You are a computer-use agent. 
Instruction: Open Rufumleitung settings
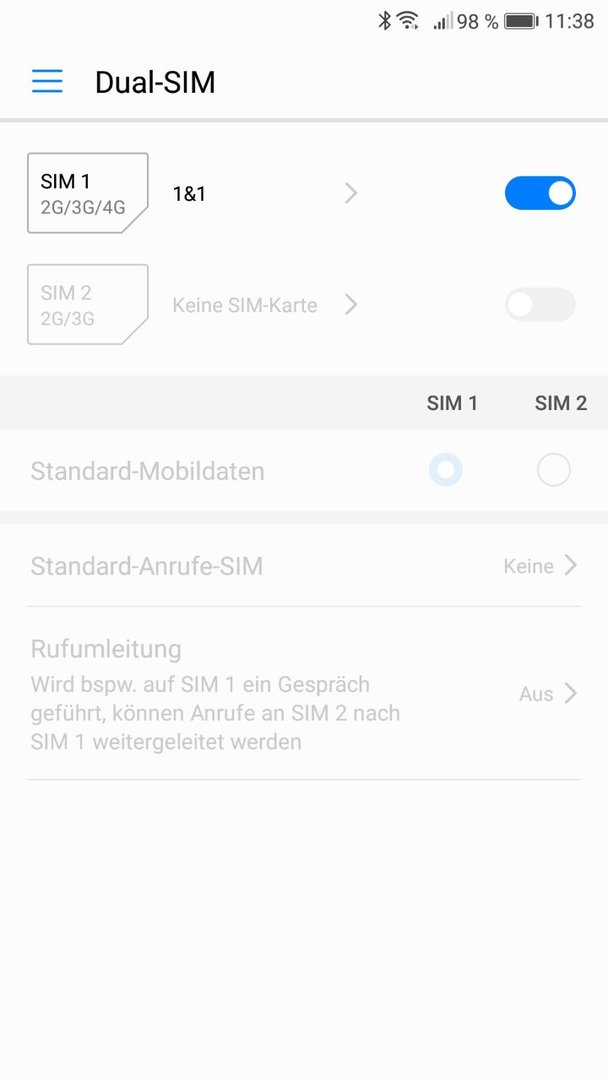(304, 694)
